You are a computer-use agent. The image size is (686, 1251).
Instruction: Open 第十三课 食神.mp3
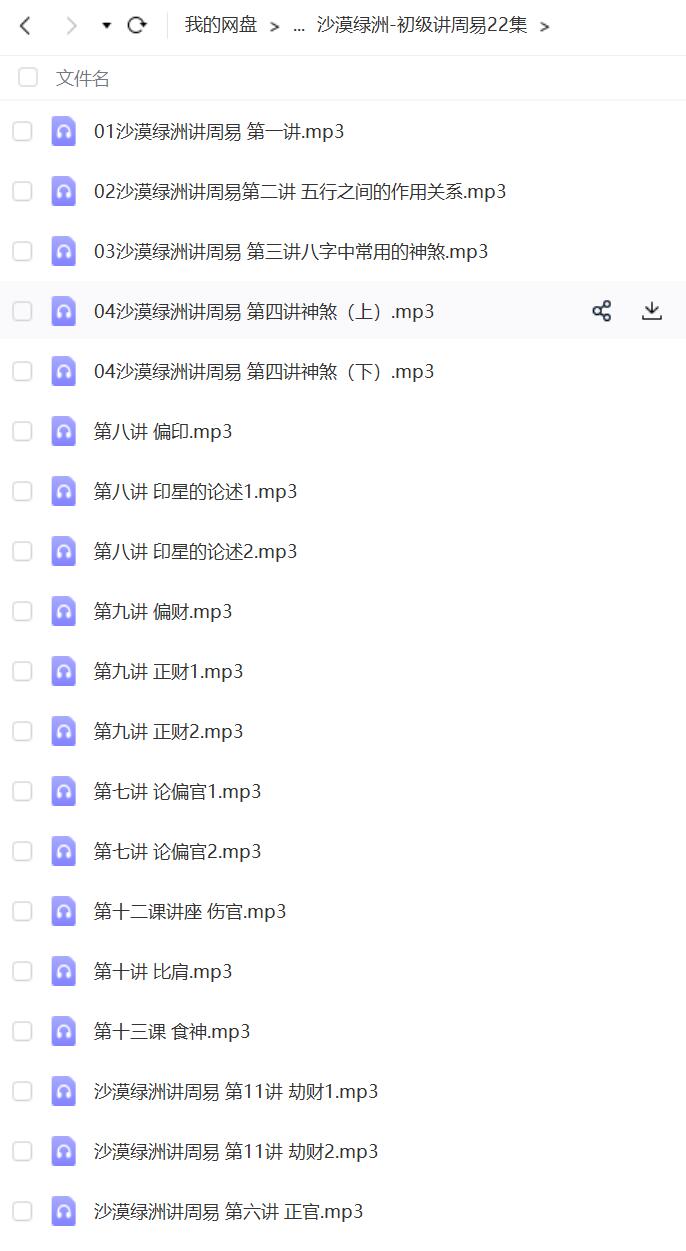click(171, 1031)
